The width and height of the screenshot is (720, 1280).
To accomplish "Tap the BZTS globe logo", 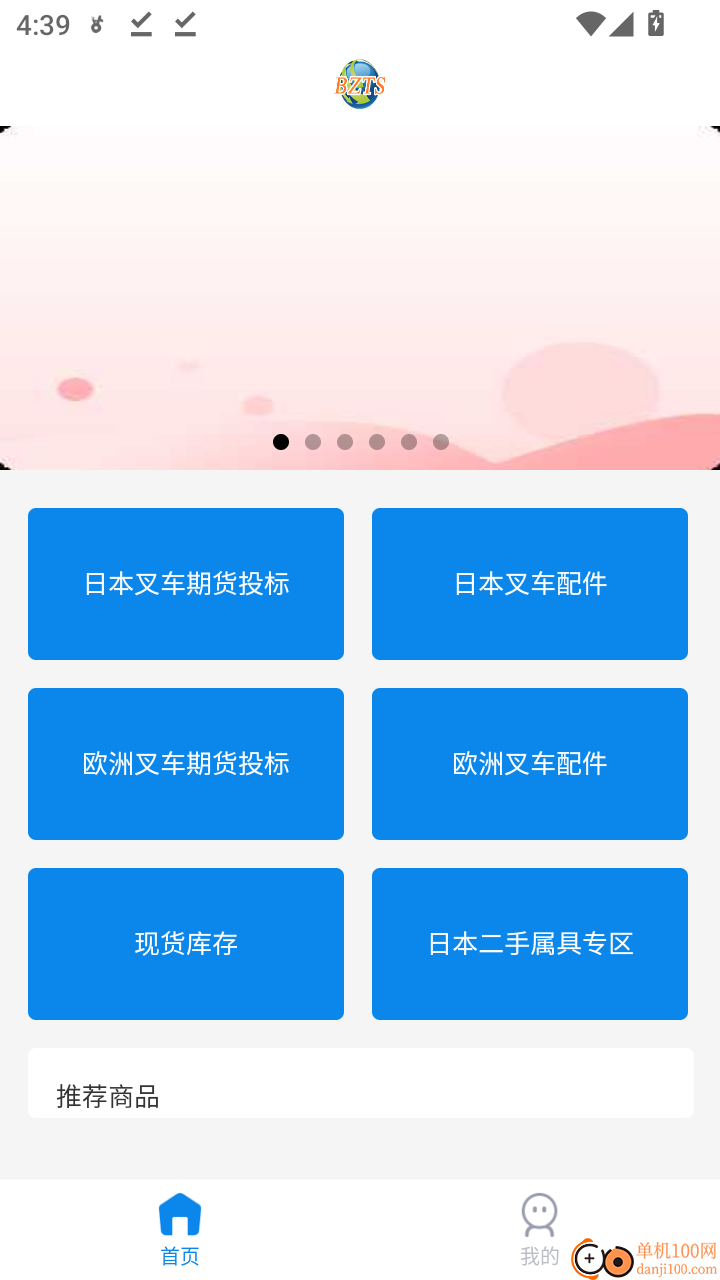I will point(359,85).
